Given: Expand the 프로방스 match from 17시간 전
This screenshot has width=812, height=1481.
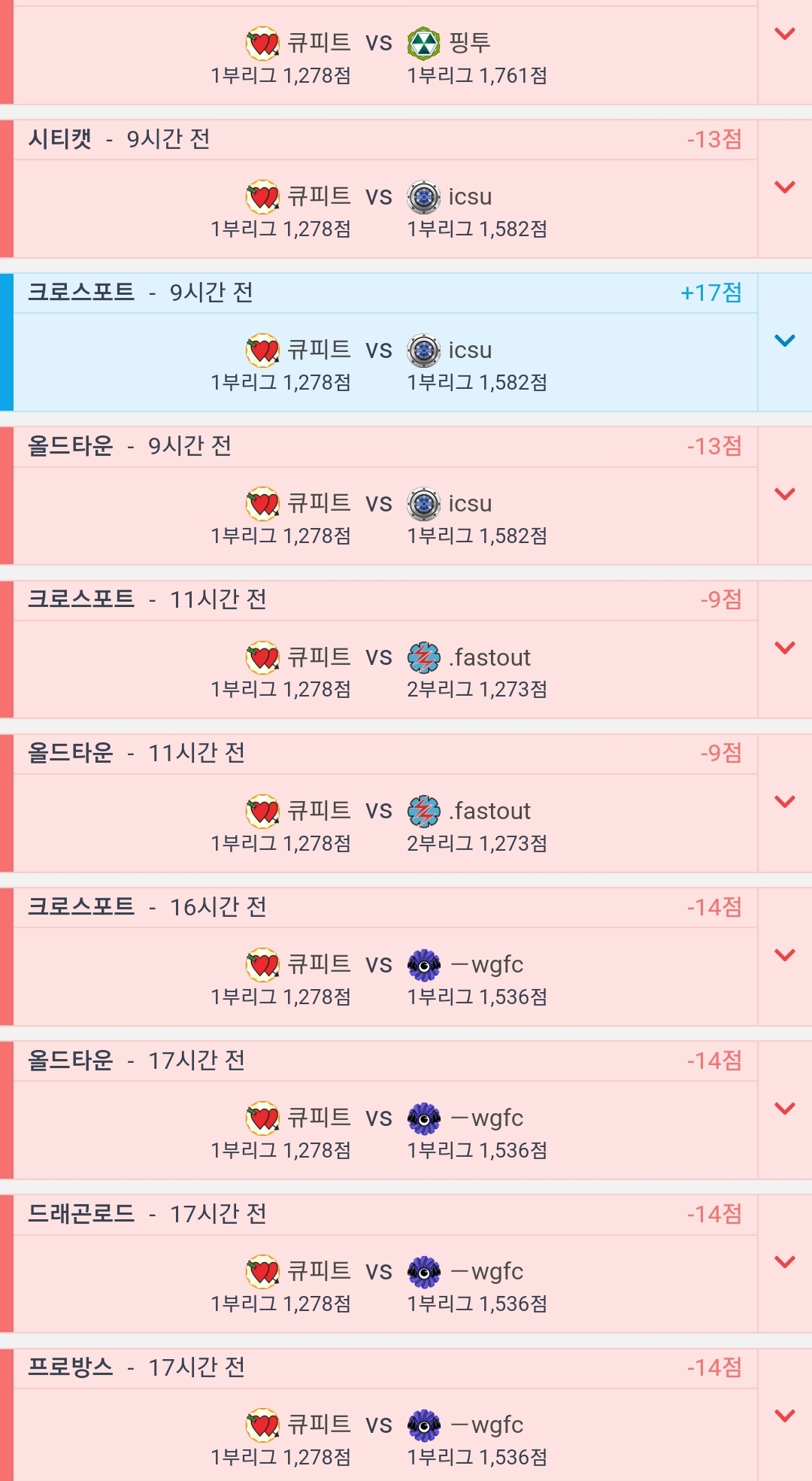Looking at the screenshot, I should 784,1416.
